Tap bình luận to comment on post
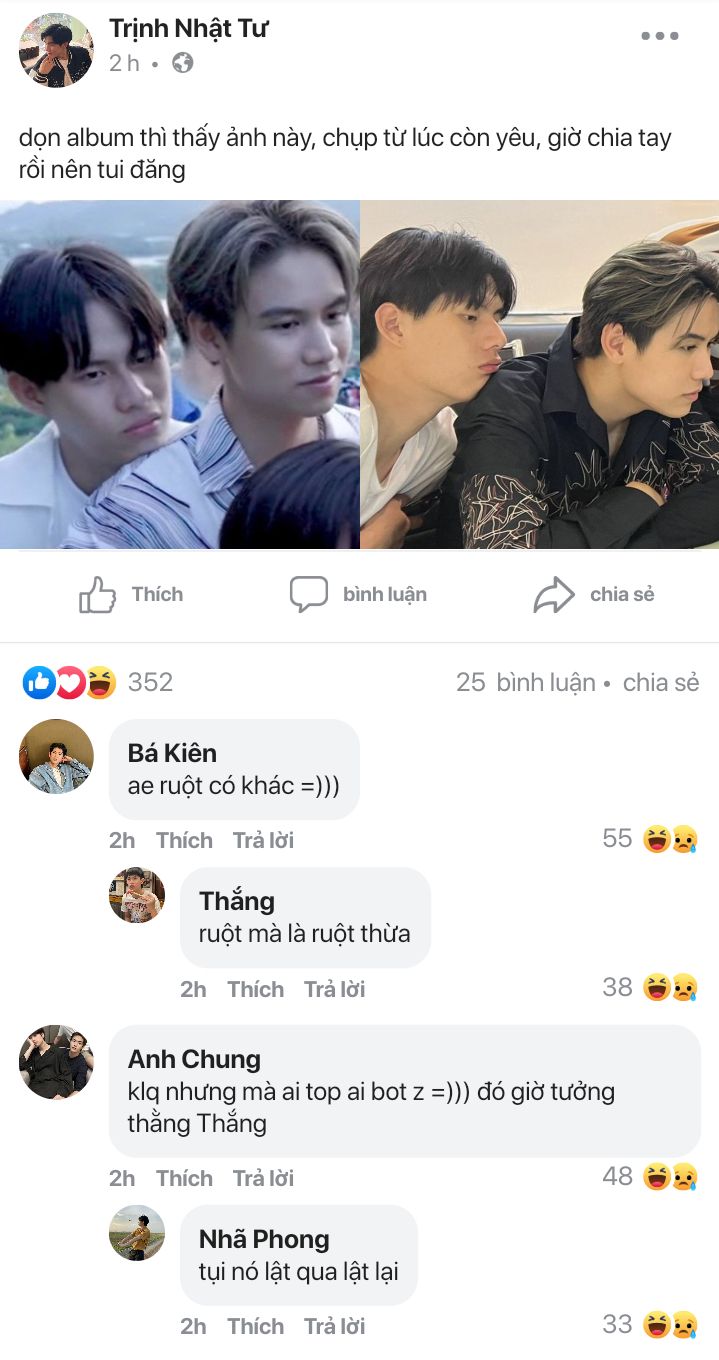Viewport: 719px width, 1360px height. 358,594
